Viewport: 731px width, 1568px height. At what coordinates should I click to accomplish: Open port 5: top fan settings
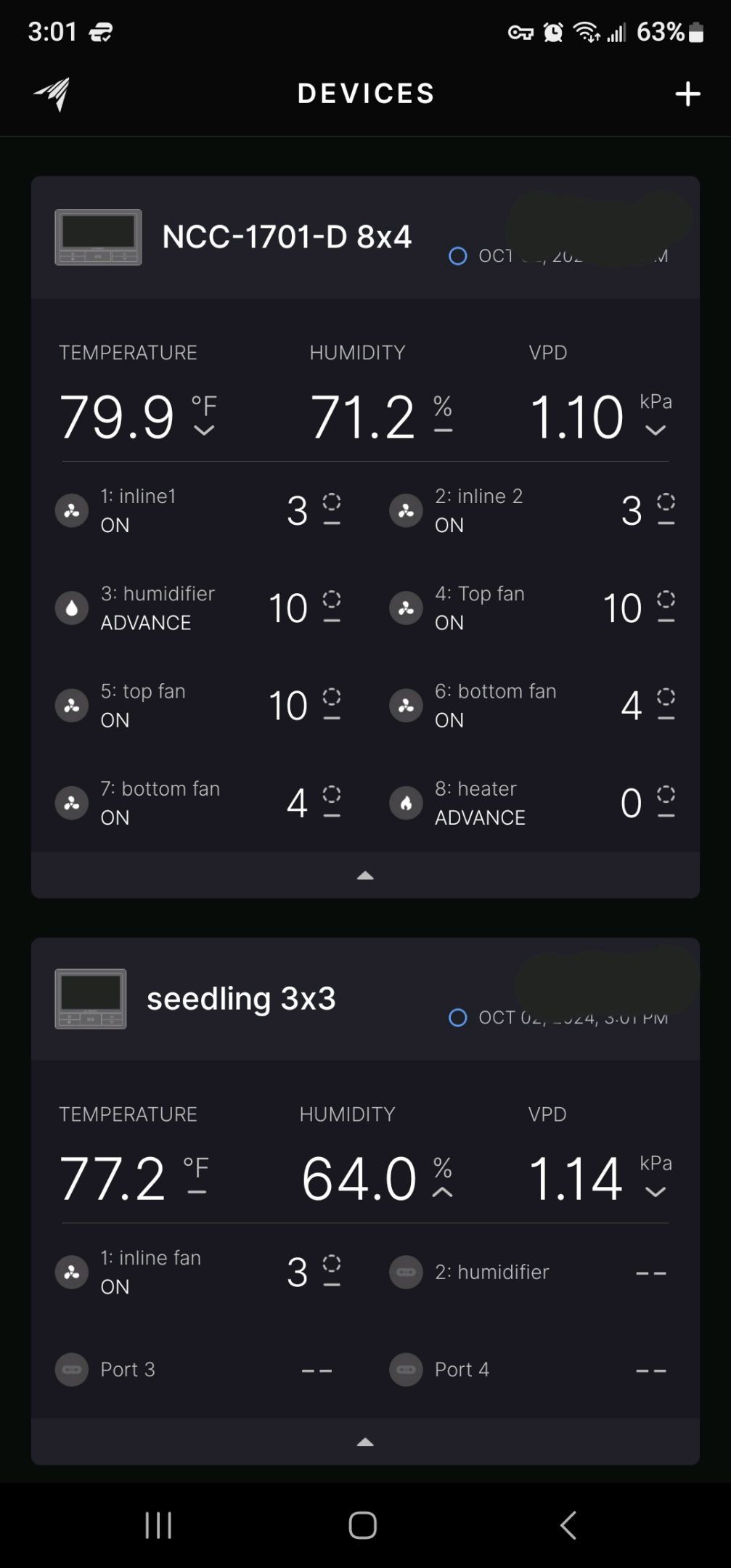click(198, 705)
